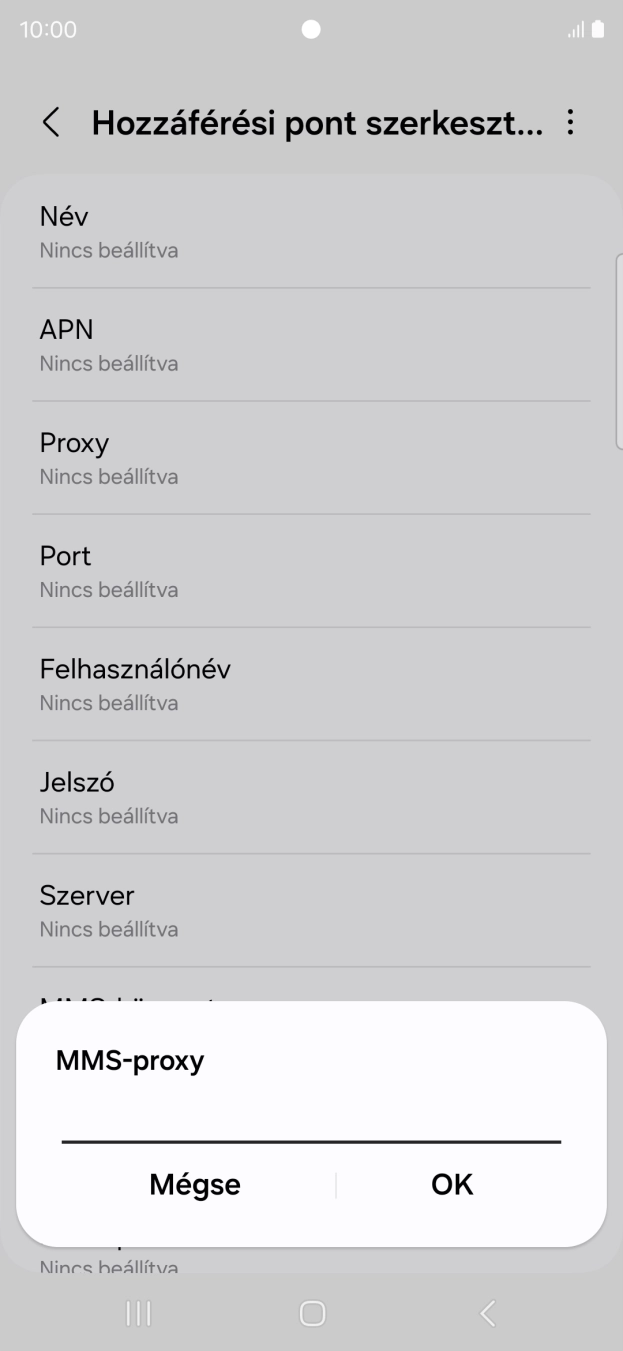Edit the Felhasználónév row
The width and height of the screenshot is (623, 1351).
click(x=311, y=684)
